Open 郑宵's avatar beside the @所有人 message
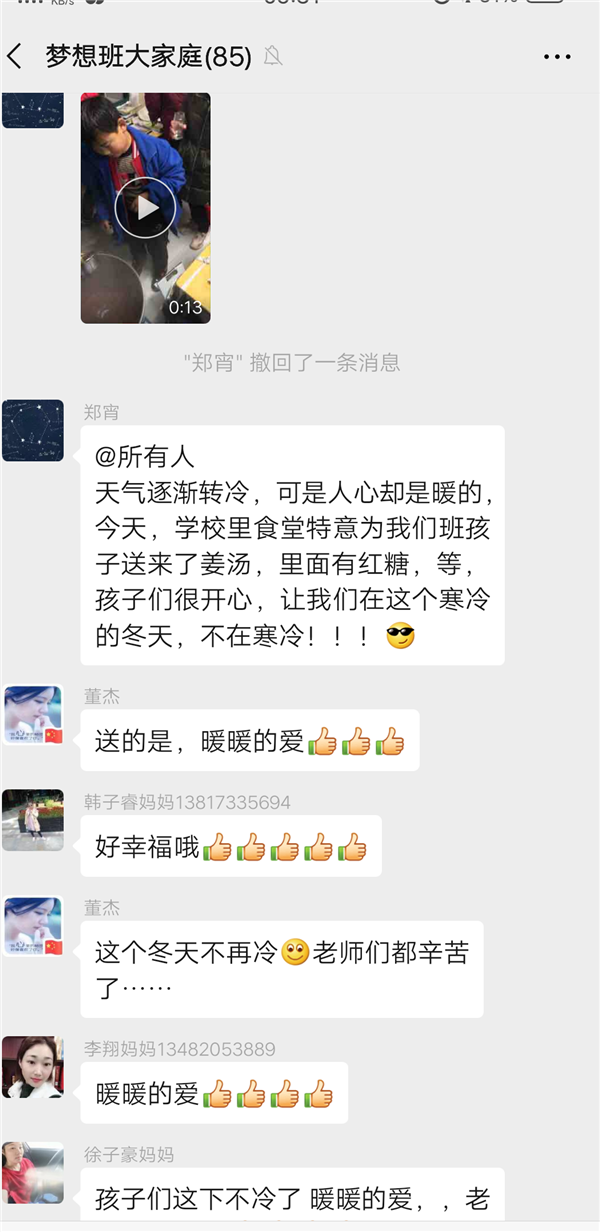 tap(33, 431)
